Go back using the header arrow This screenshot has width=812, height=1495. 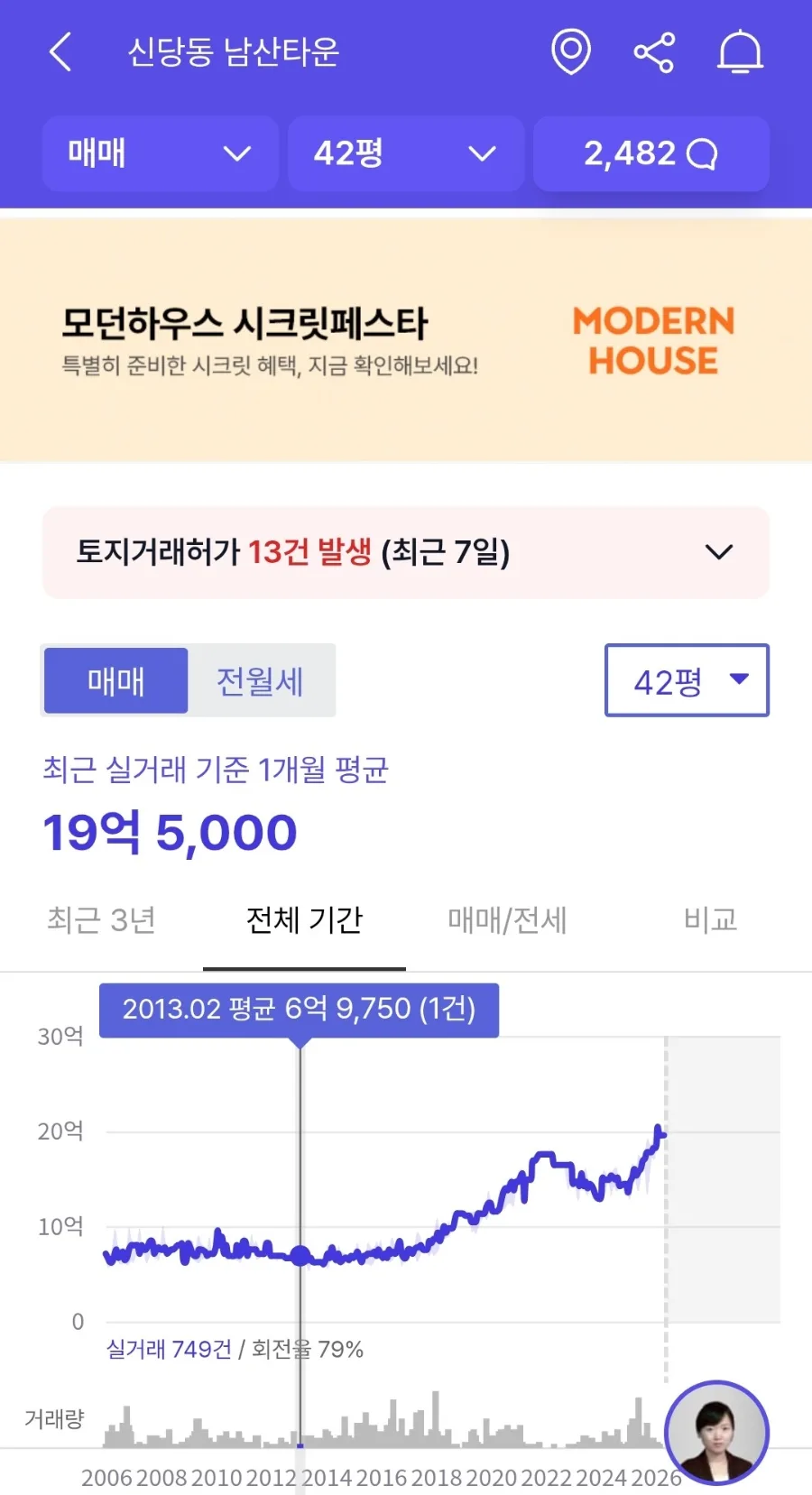[60, 52]
